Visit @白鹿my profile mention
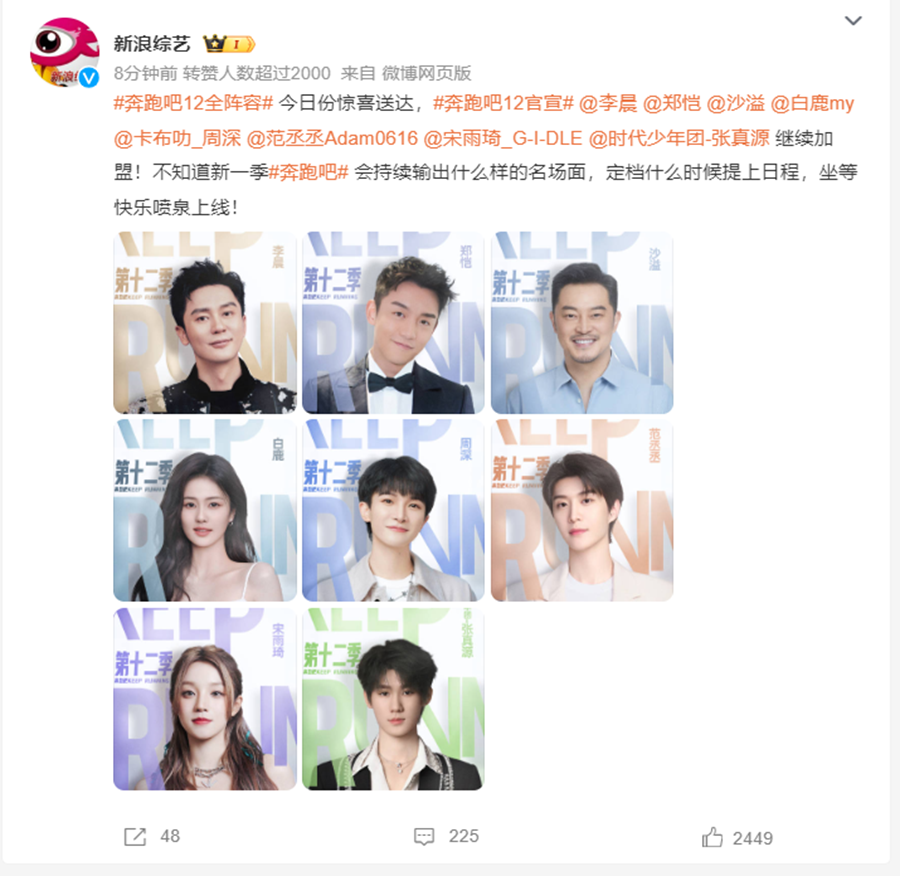The height and width of the screenshot is (876, 900). point(812,103)
